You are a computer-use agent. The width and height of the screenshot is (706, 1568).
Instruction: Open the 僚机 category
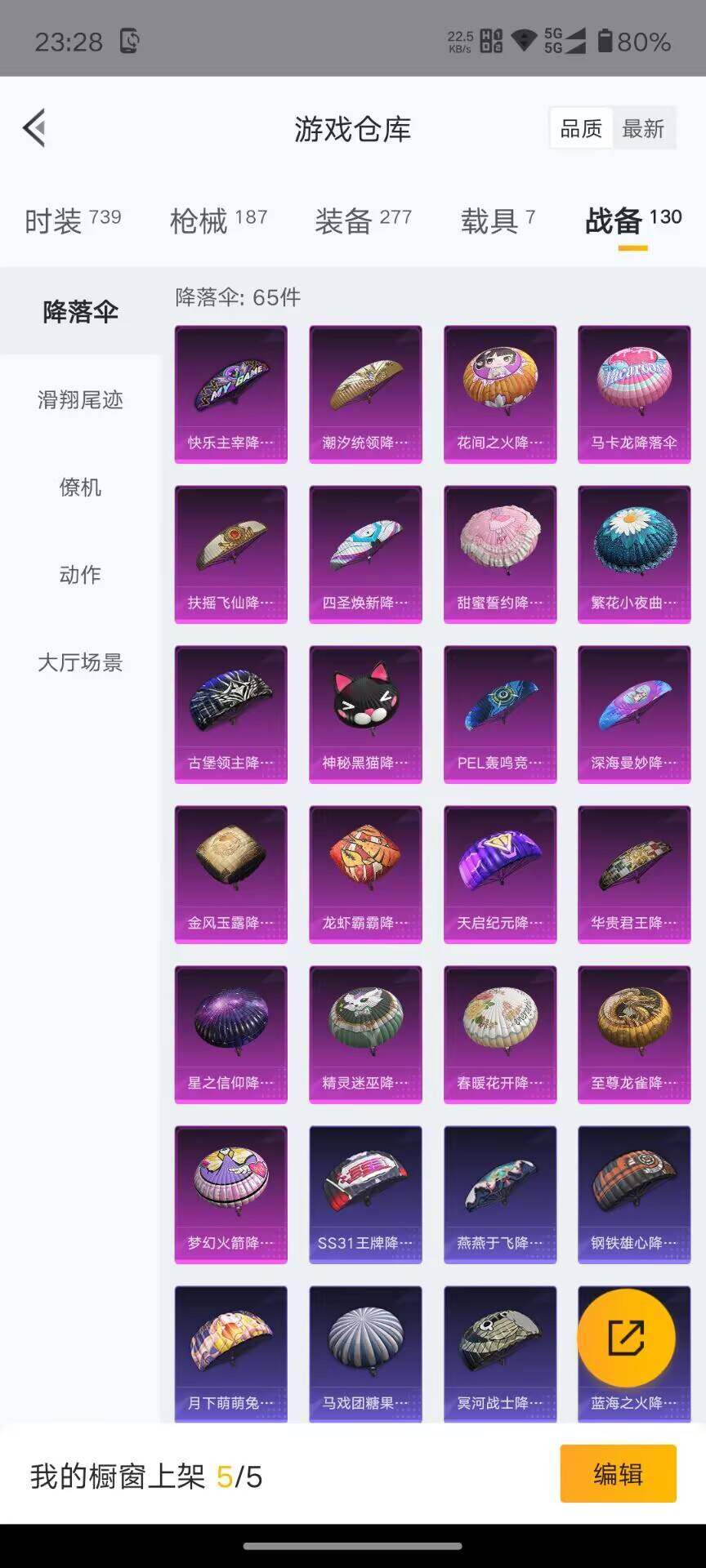click(x=80, y=487)
